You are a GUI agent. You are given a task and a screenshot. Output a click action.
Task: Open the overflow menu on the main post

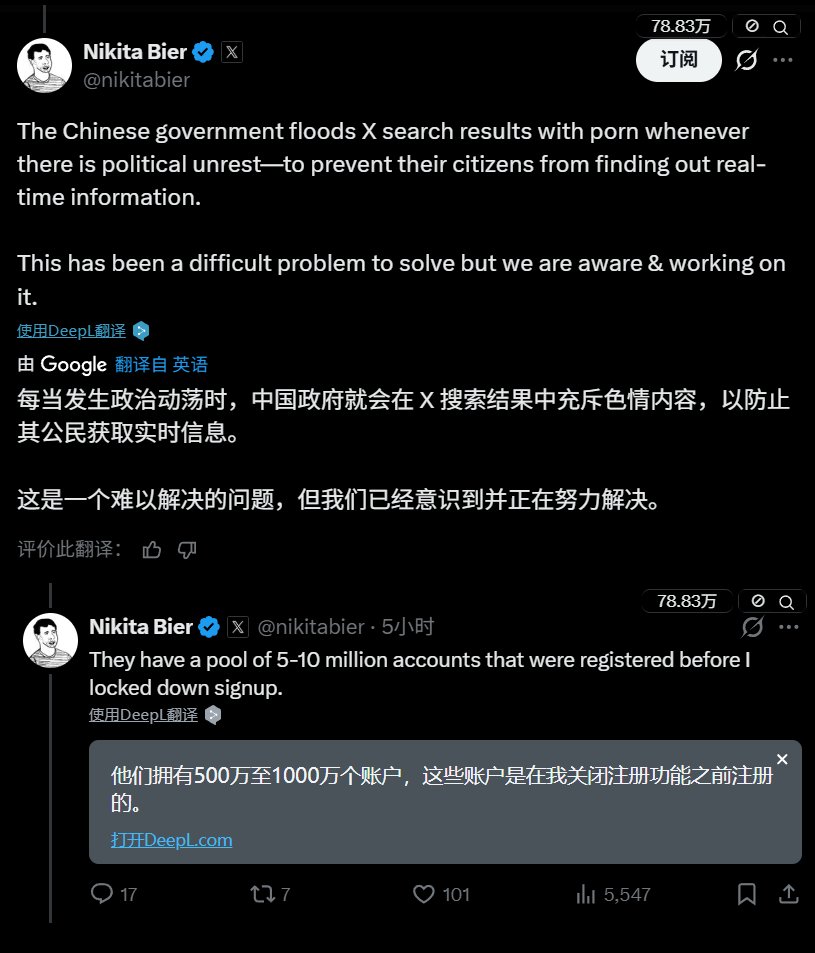[x=782, y=60]
